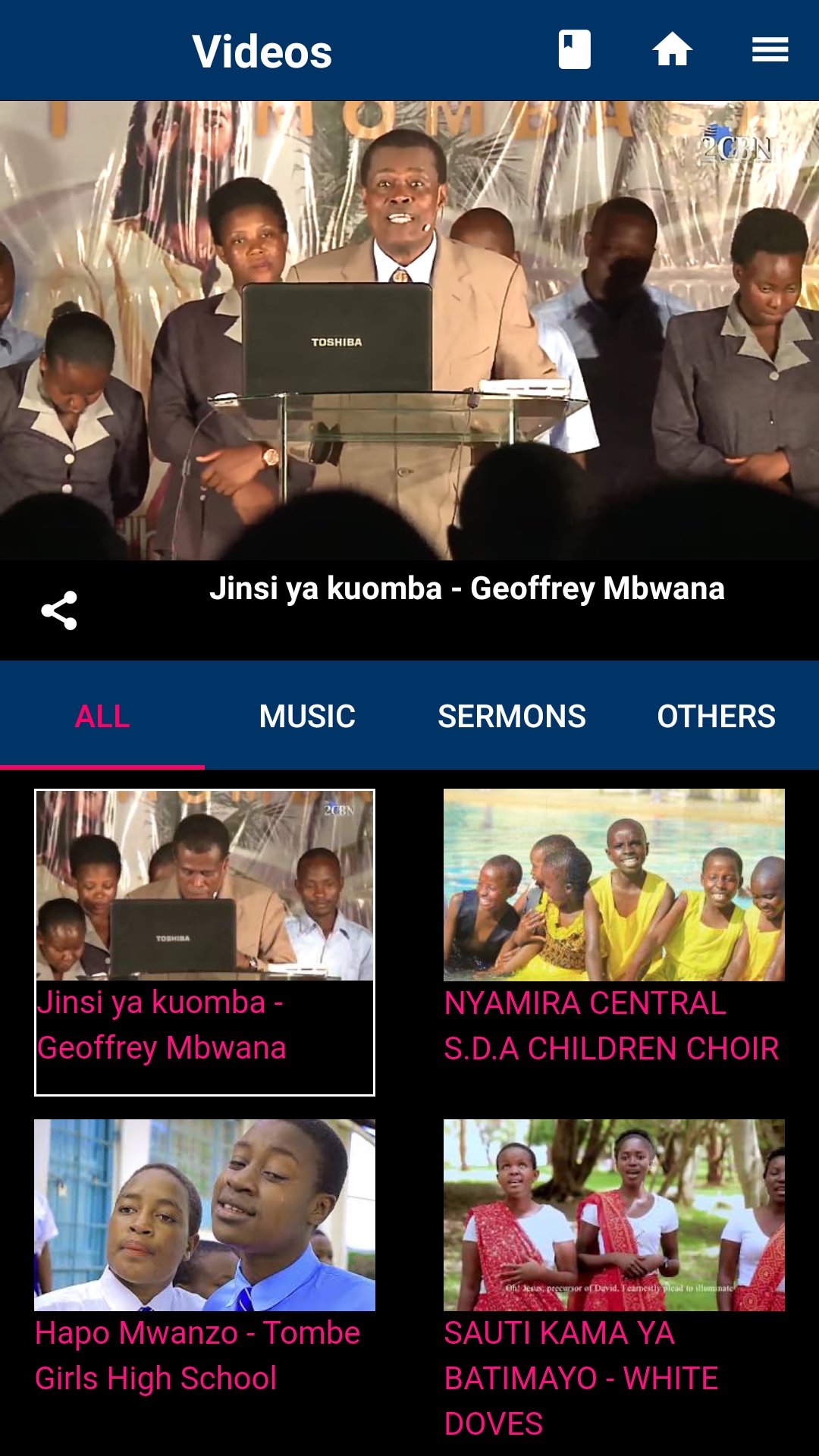The height and width of the screenshot is (1456, 819).
Task: Open the bookmark book icon
Action: tap(574, 50)
